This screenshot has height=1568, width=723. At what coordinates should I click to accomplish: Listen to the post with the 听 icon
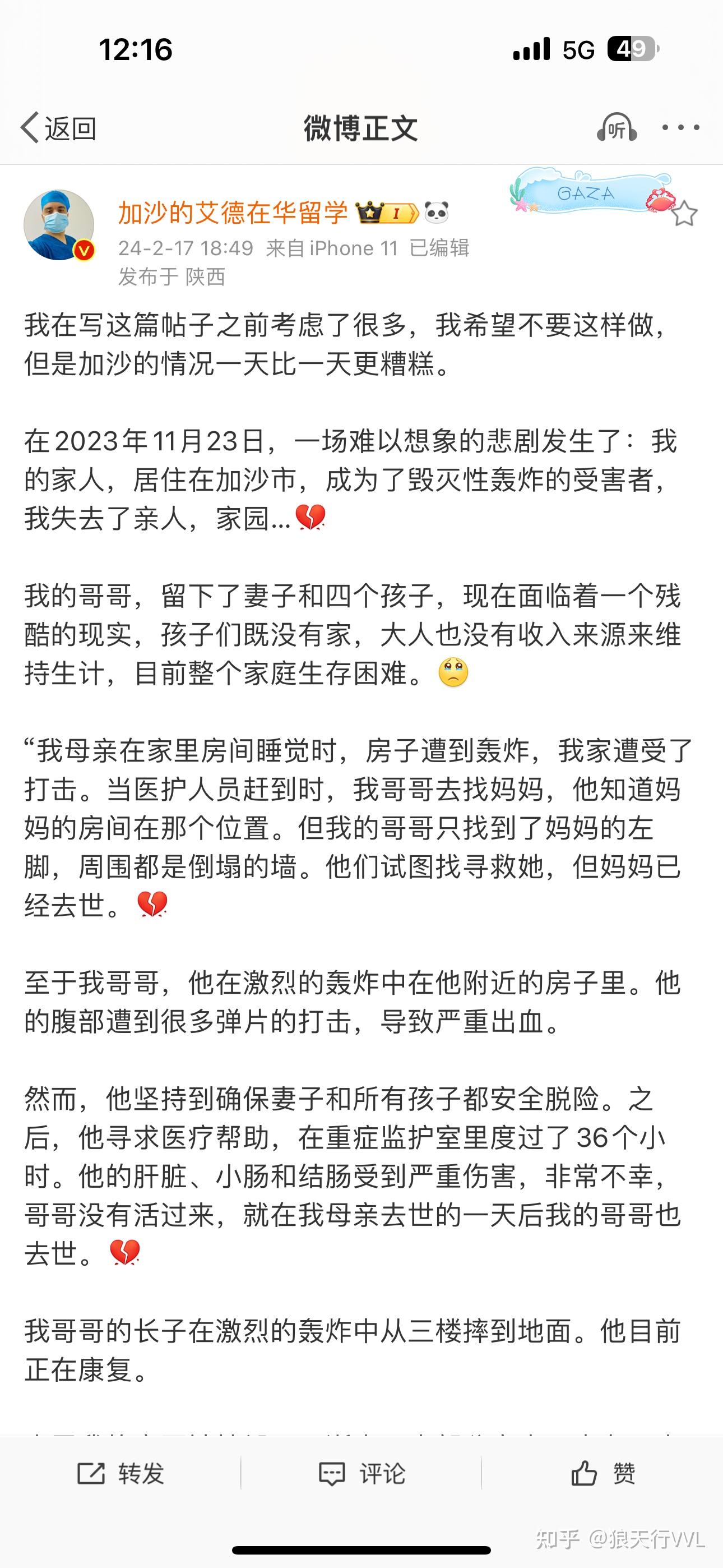click(x=616, y=128)
